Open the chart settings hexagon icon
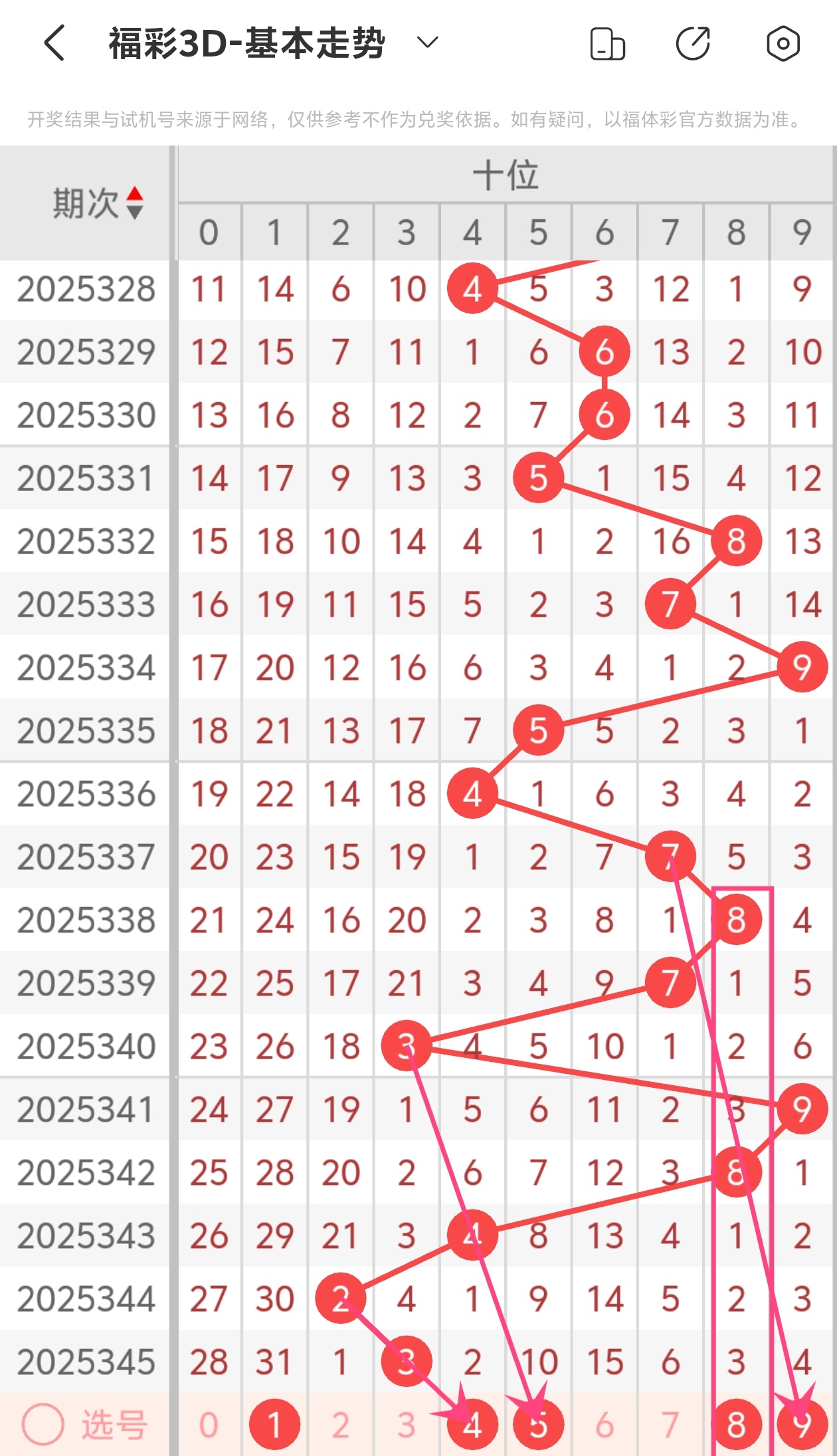 783,44
